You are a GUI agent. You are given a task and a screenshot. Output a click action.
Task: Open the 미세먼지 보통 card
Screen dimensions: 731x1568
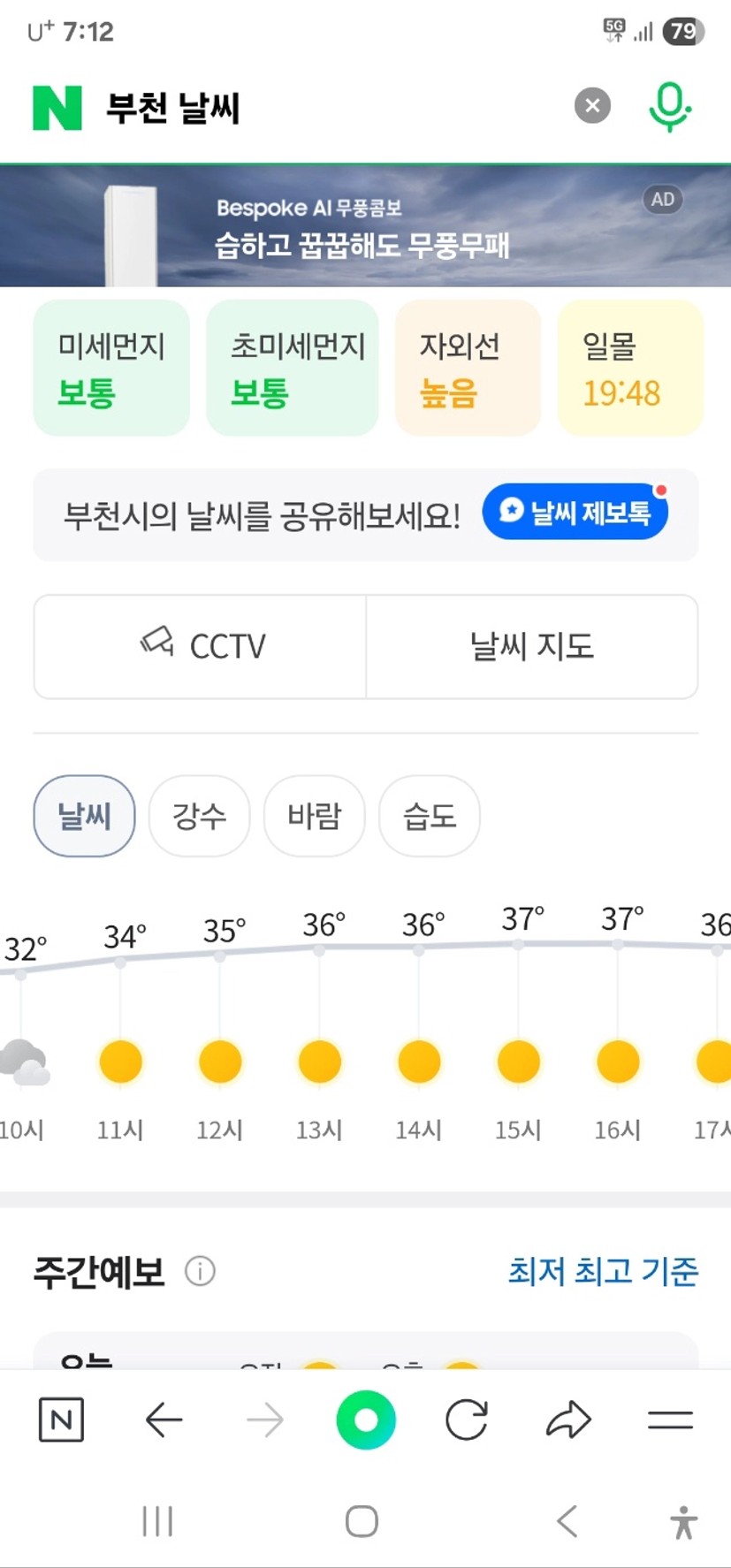111,368
